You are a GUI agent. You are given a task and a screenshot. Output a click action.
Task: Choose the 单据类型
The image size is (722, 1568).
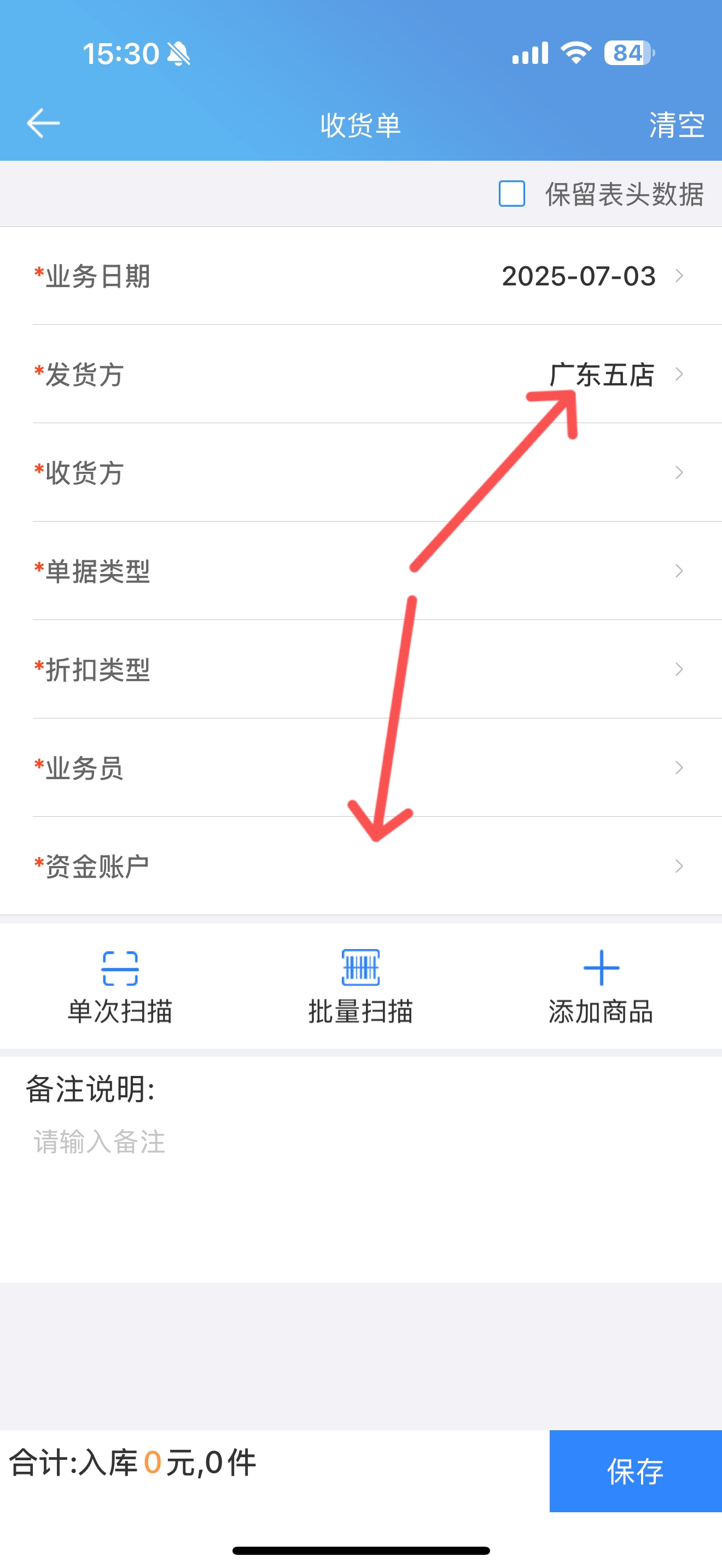point(361,571)
